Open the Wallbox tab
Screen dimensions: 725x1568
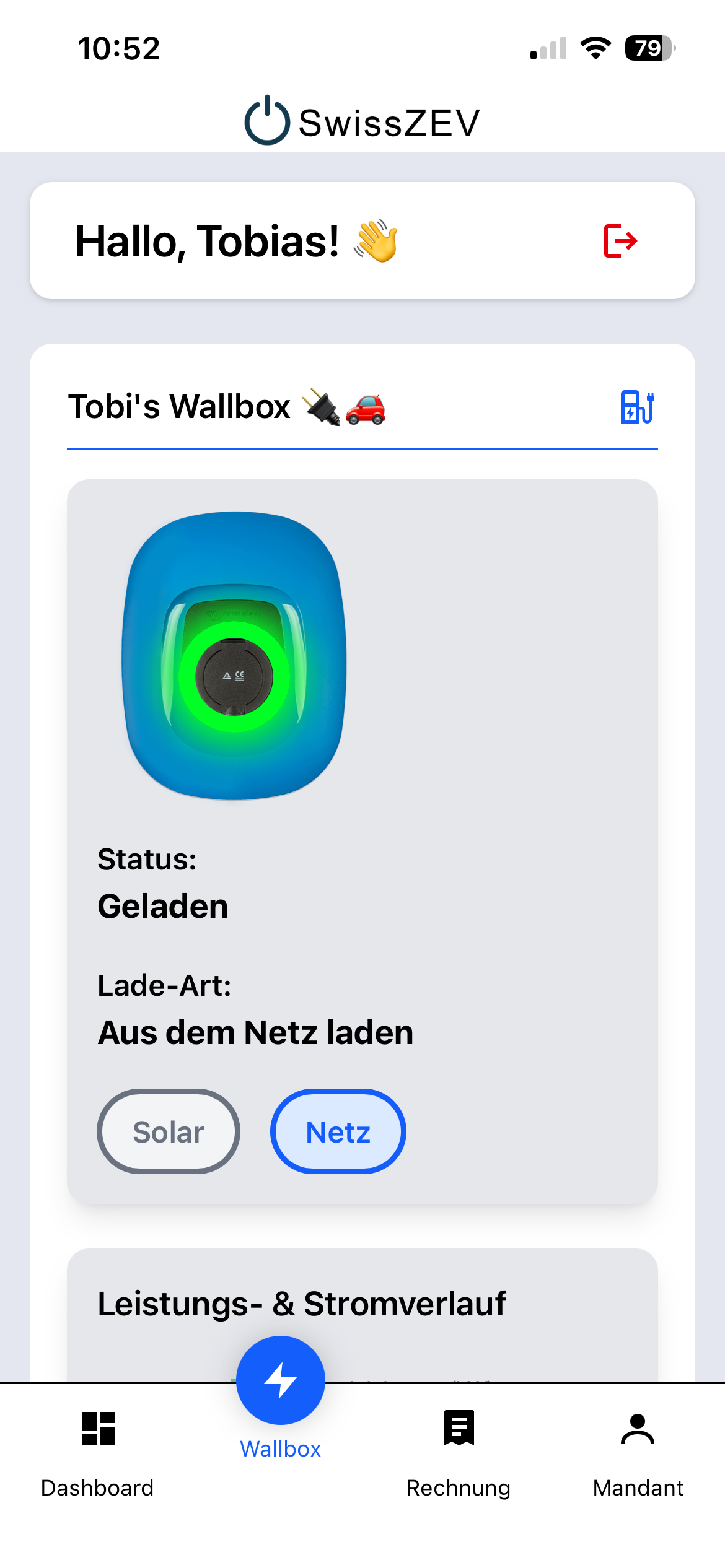coord(281,1400)
